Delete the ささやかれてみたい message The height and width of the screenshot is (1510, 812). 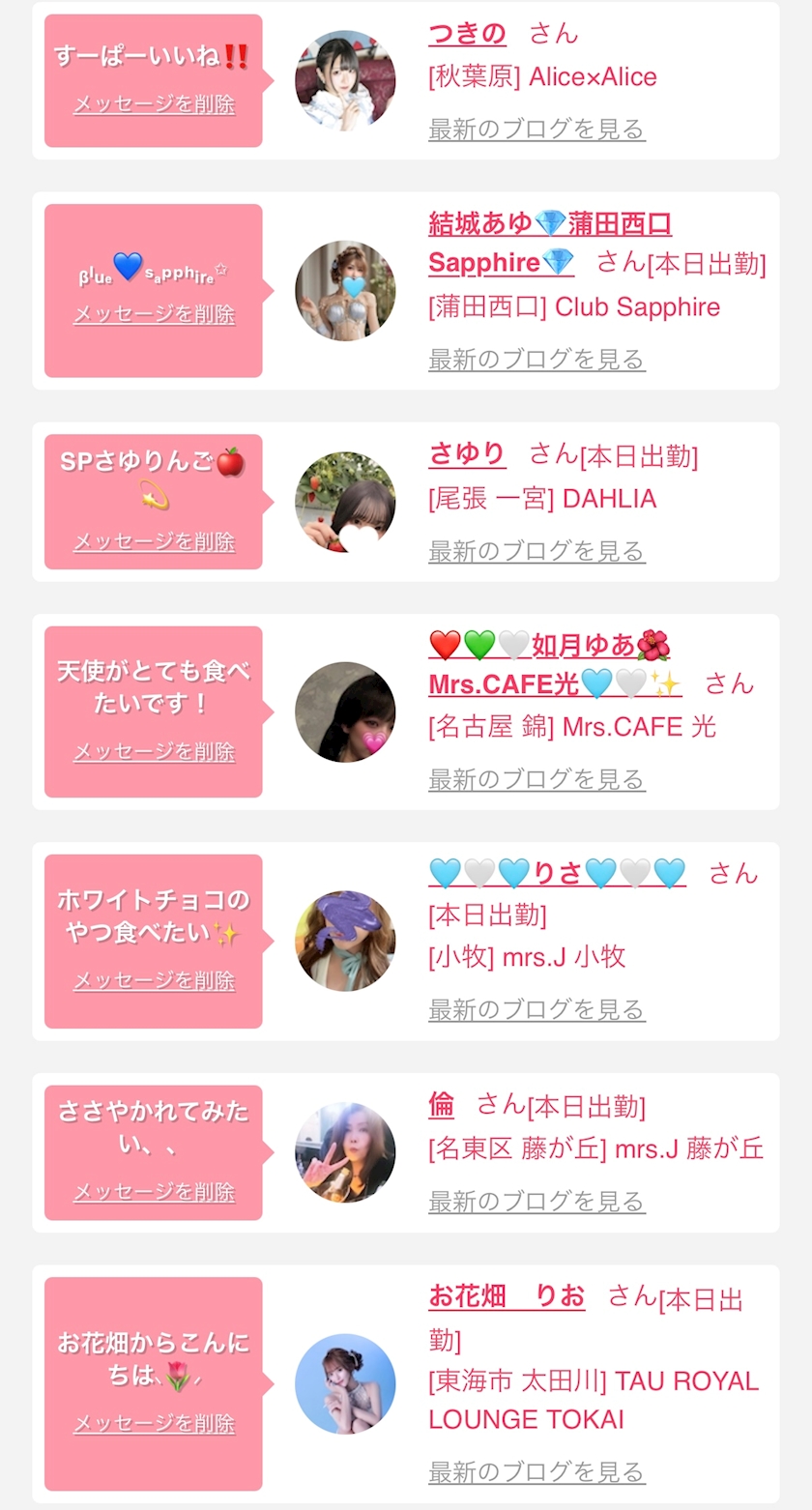pos(154,1192)
